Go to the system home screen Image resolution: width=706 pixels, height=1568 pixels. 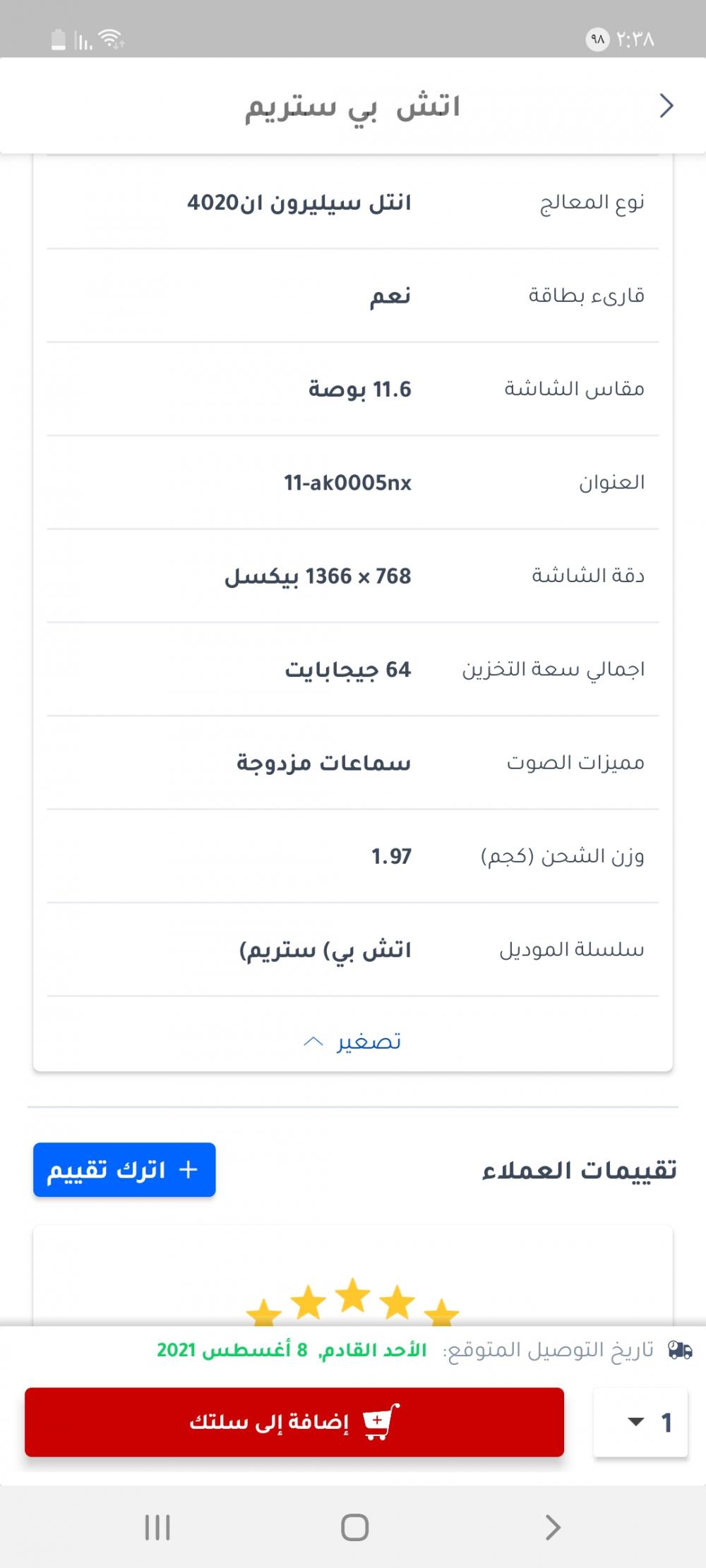[354, 1528]
